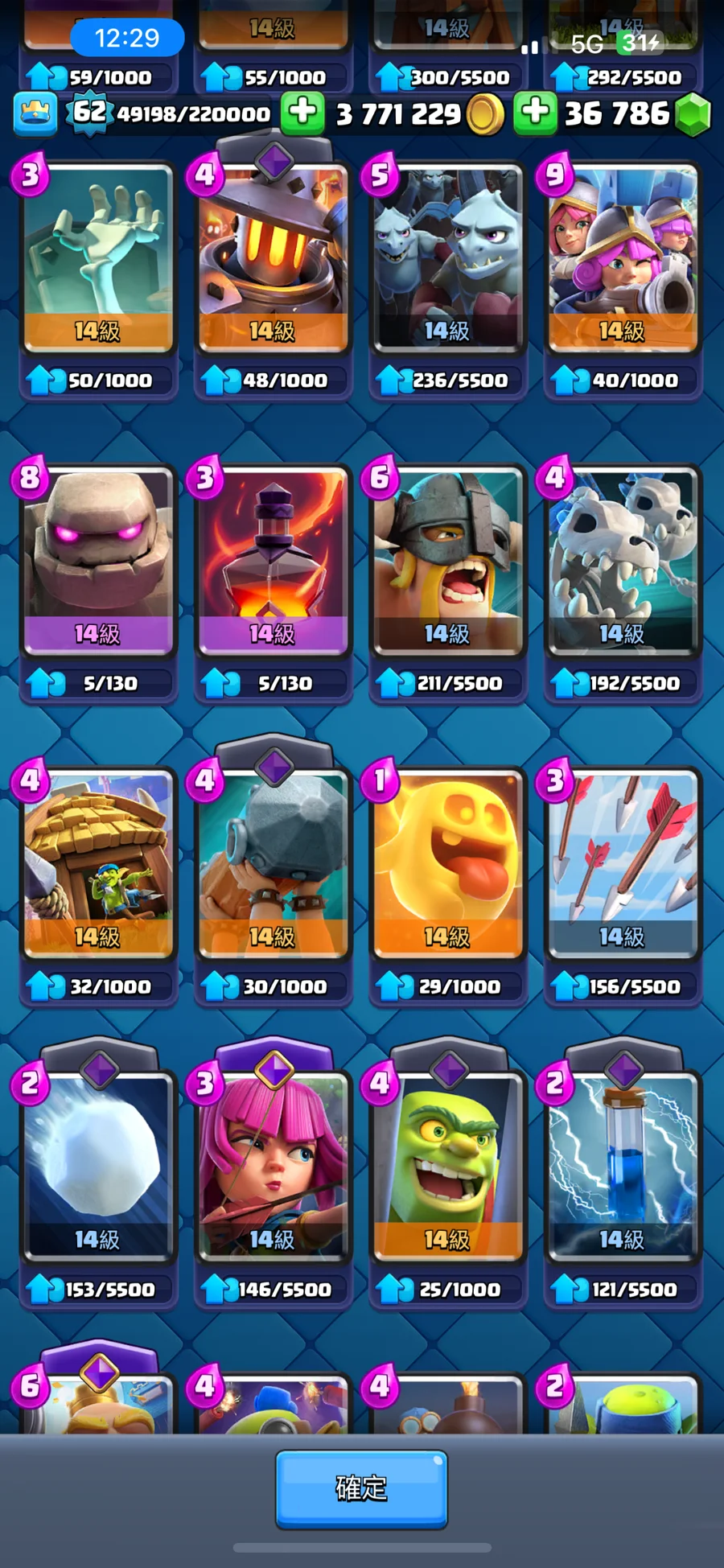Tap the 確定 confirm button
Image resolution: width=724 pixels, height=1568 pixels.
(x=361, y=1489)
